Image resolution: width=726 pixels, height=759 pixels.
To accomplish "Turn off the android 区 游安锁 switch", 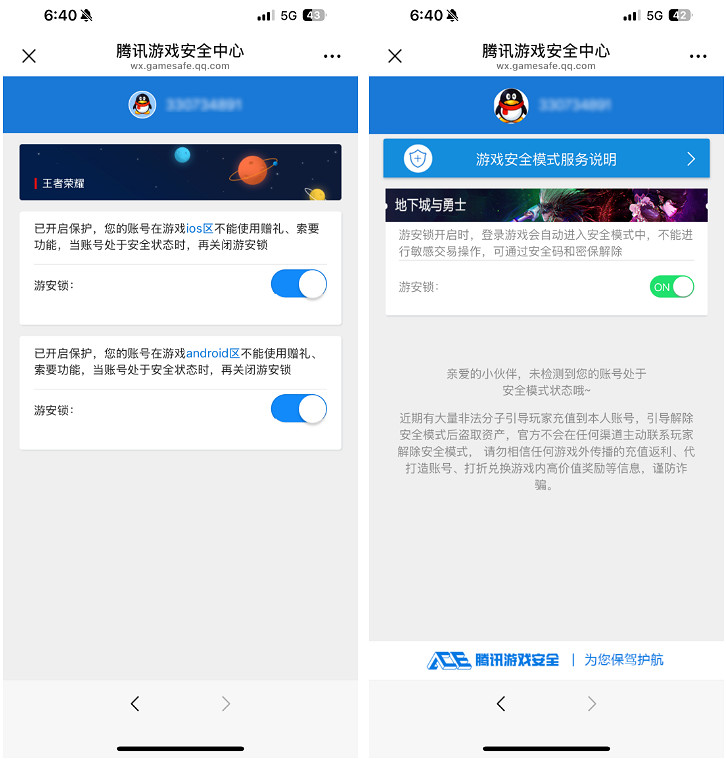I will click(299, 409).
